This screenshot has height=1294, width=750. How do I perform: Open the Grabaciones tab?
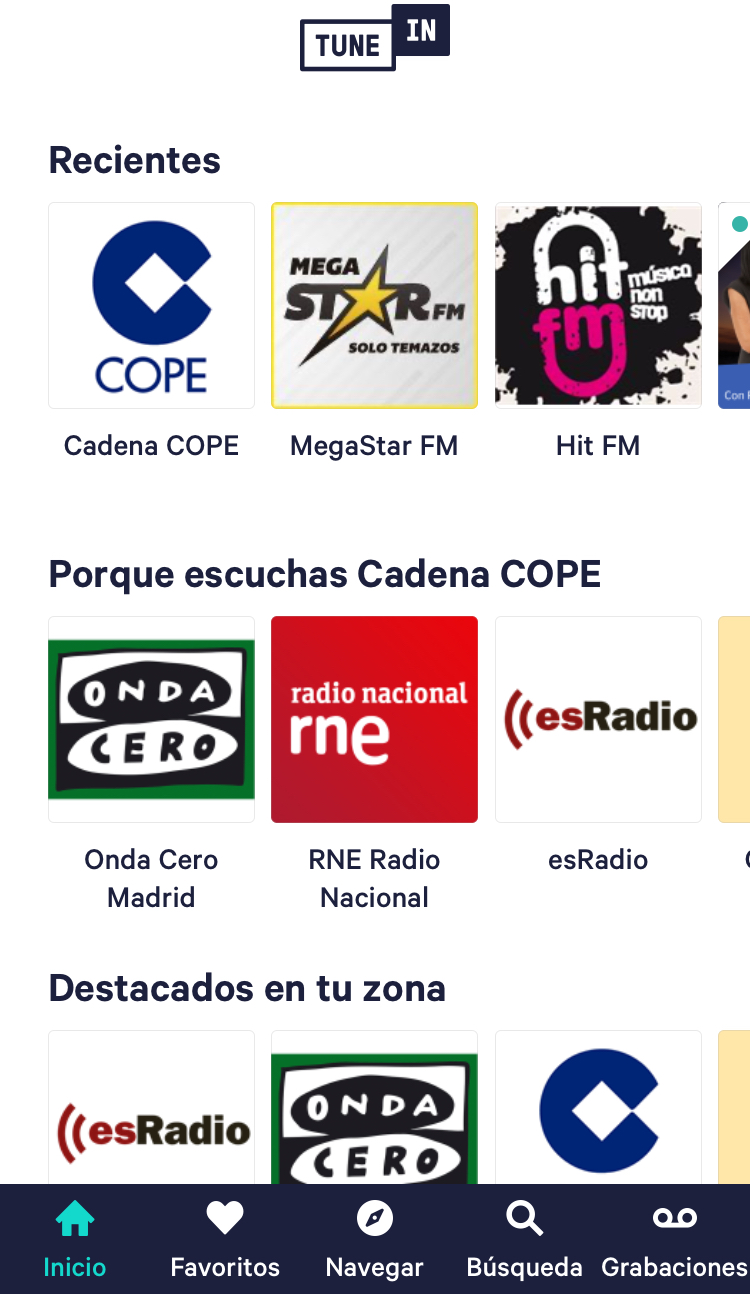674,1240
